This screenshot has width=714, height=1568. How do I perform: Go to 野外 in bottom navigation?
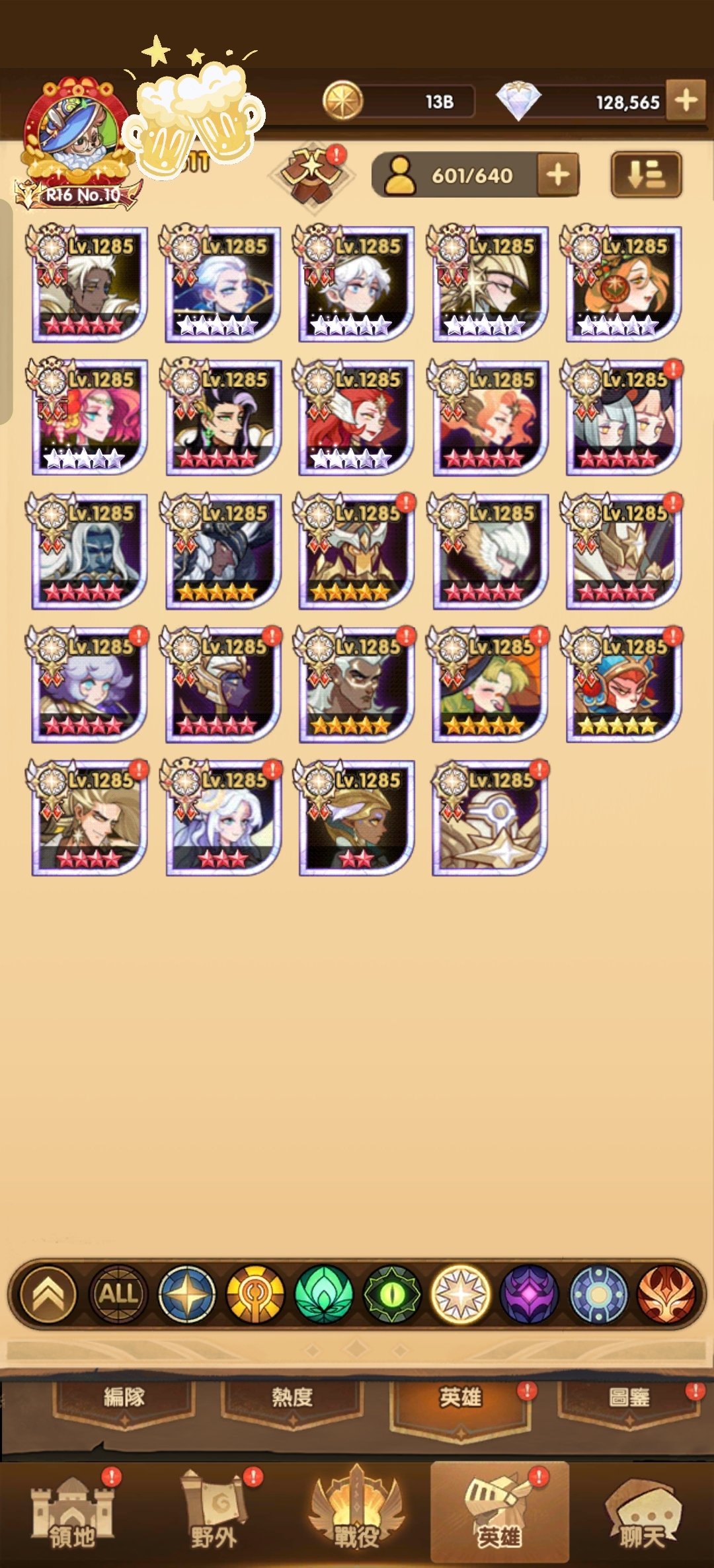[214, 1513]
